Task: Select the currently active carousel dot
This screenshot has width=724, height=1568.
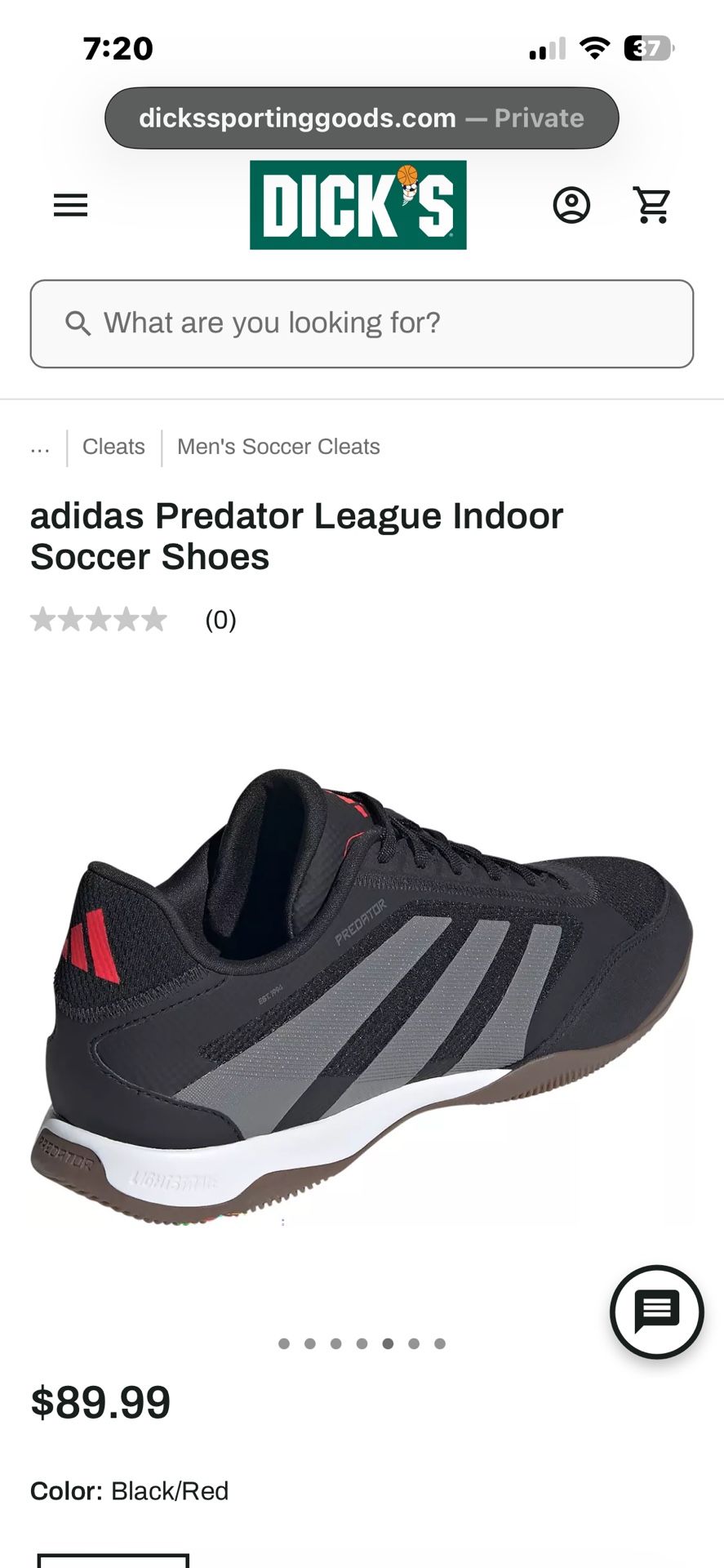Action: point(389,1343)
